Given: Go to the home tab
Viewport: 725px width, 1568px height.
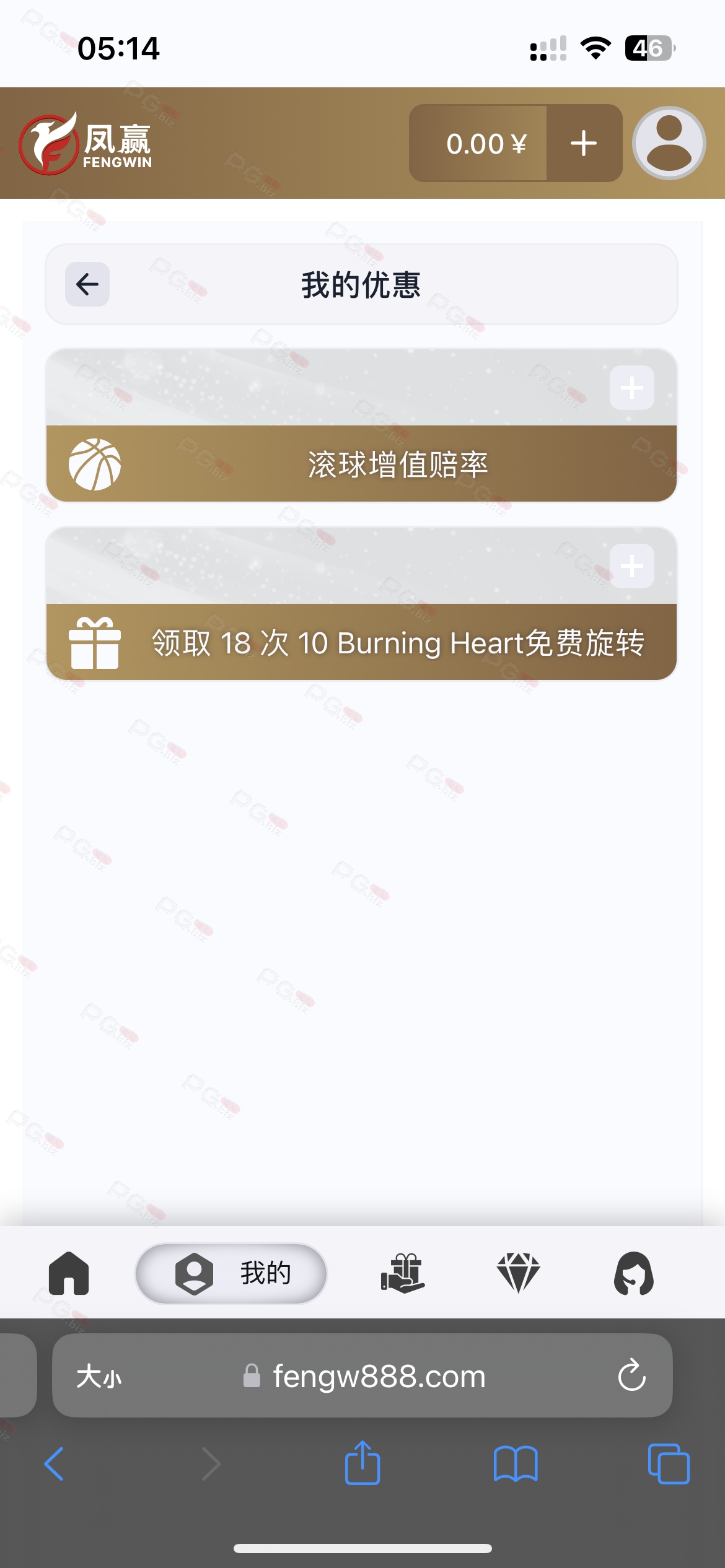Looking at the screenshot, I should [x=69, y=1273].
